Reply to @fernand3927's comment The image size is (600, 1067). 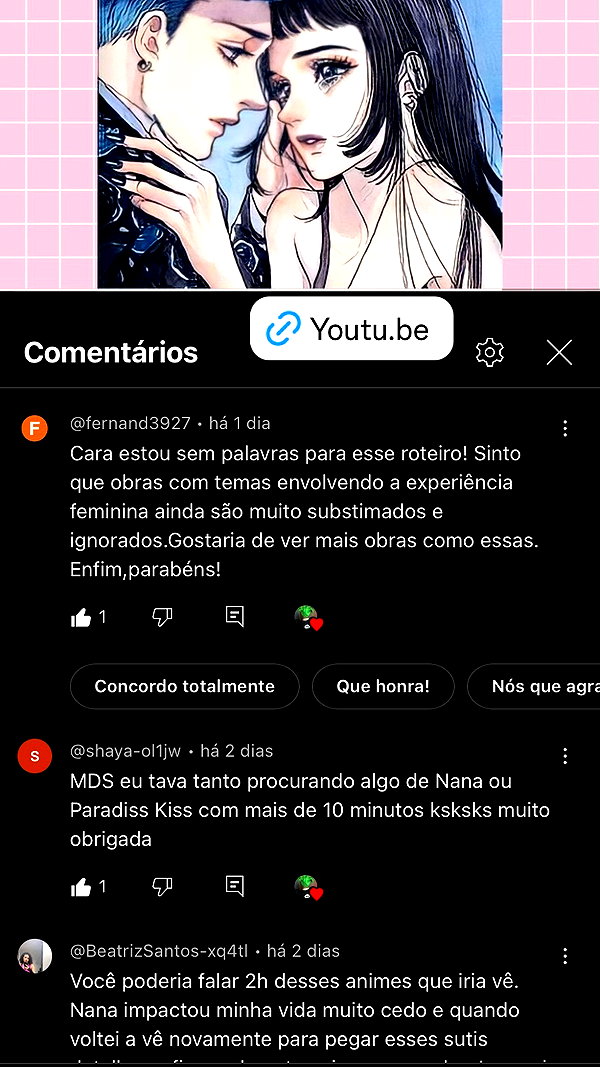(235, 617)
